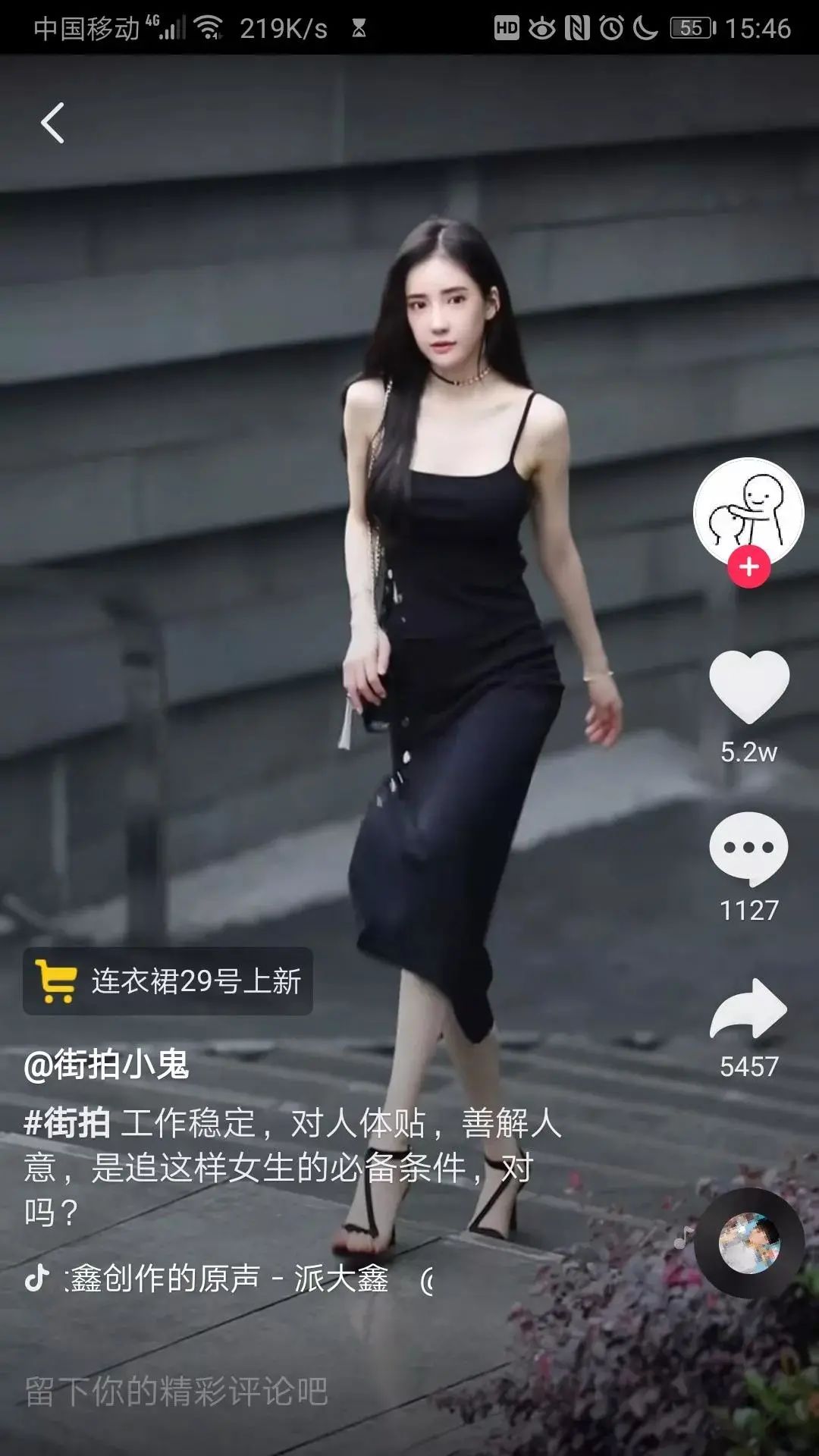Open the creator's profile avatar
The width and height of the screenshot is (819, 1456).
pos(748,510)
